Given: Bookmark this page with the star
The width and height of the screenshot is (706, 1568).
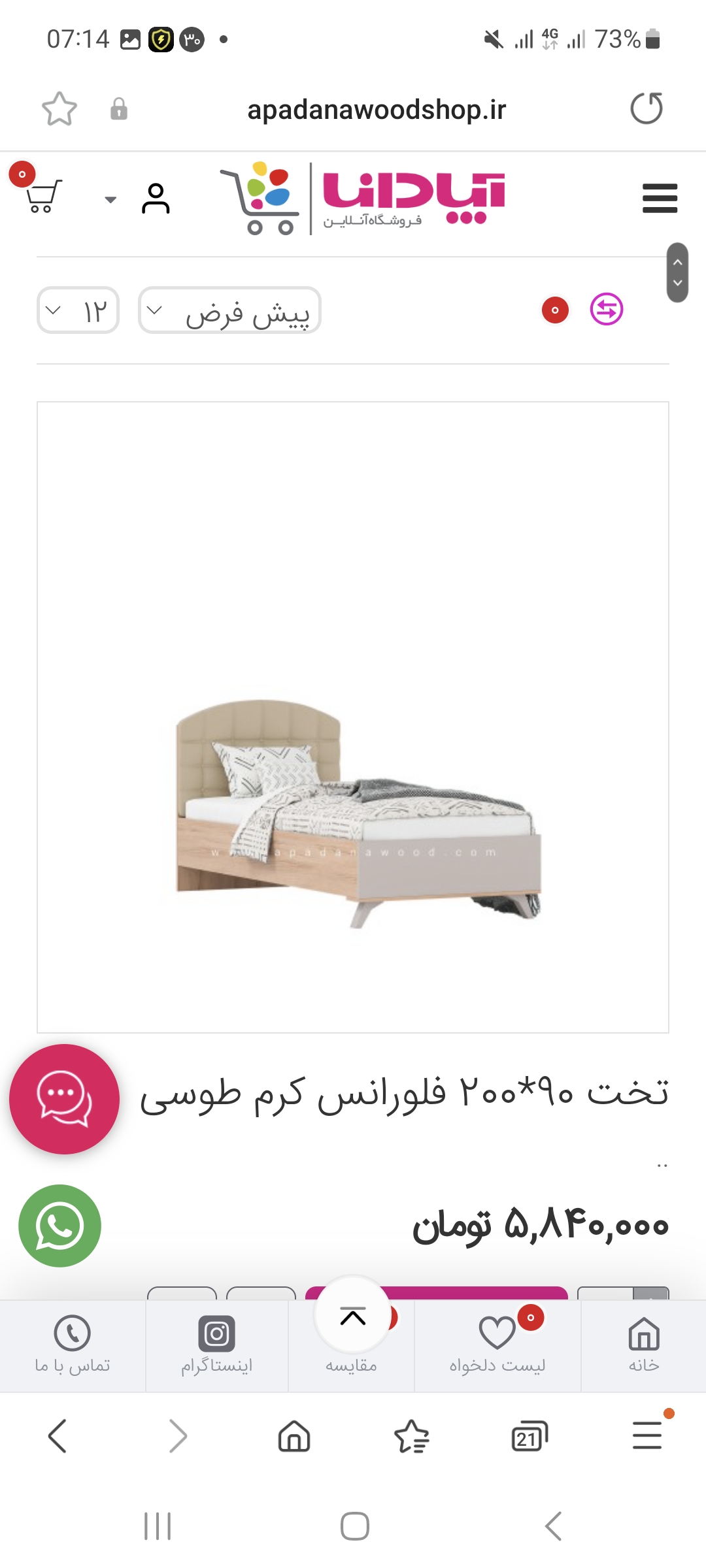Looking at the screenshot, I should coord(59,109).
